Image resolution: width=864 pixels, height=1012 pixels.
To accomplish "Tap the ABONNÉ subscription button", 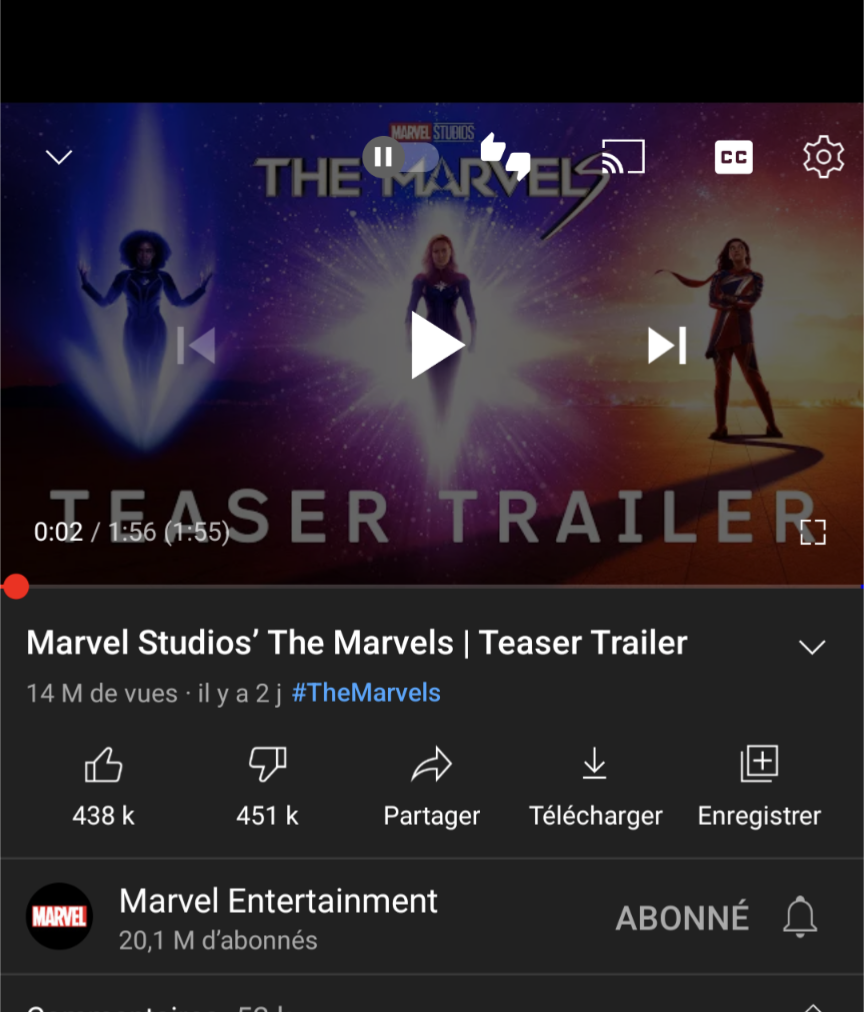I will (682, 918).
